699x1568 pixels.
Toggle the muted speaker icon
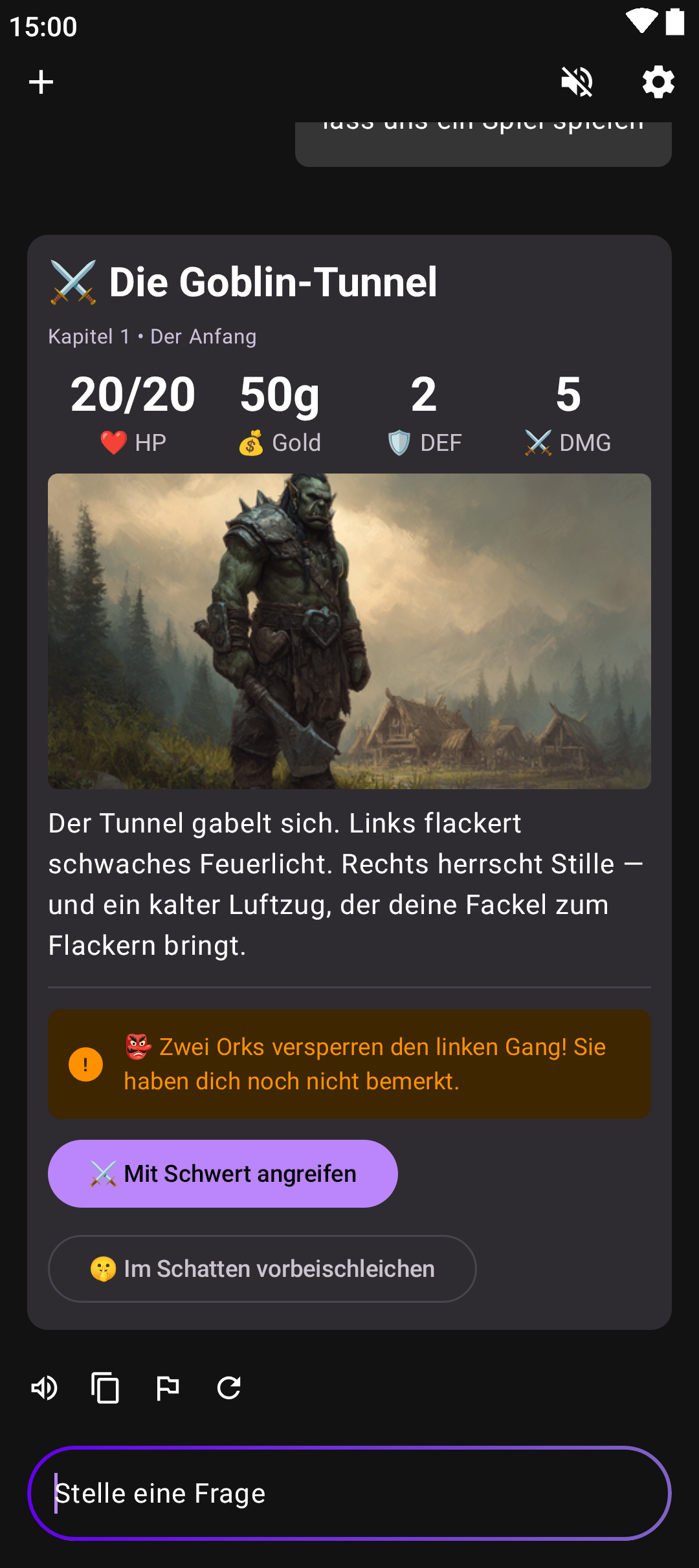(x=577, y=82)
